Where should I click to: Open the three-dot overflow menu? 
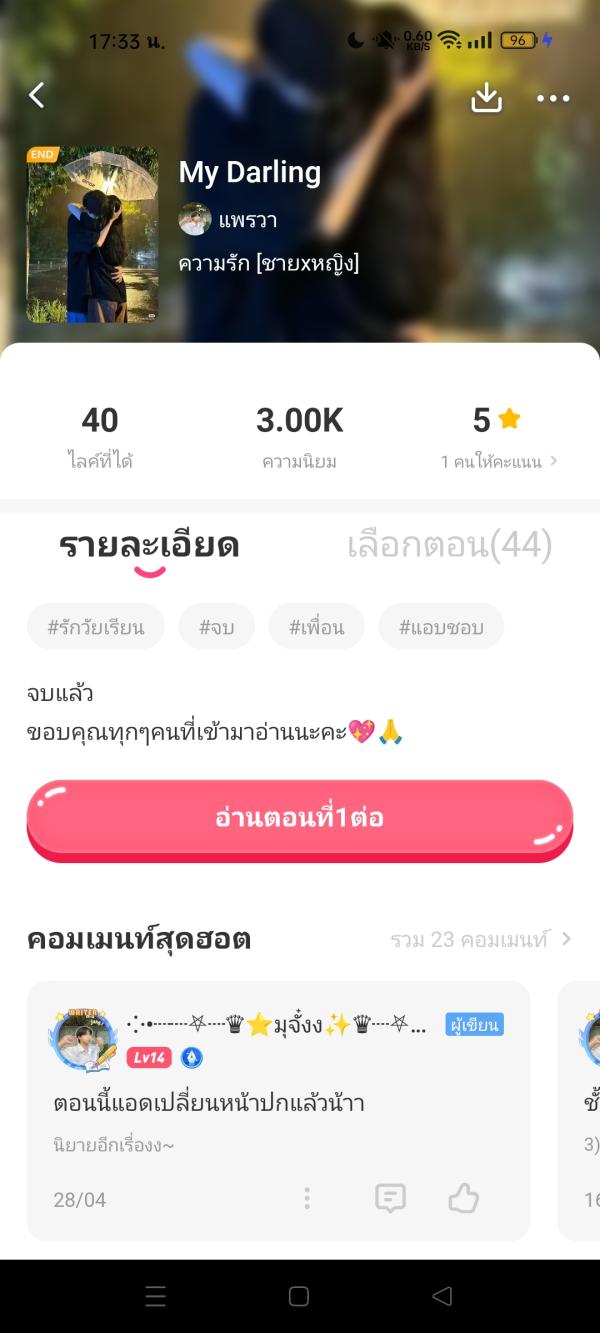pos(553,98)
